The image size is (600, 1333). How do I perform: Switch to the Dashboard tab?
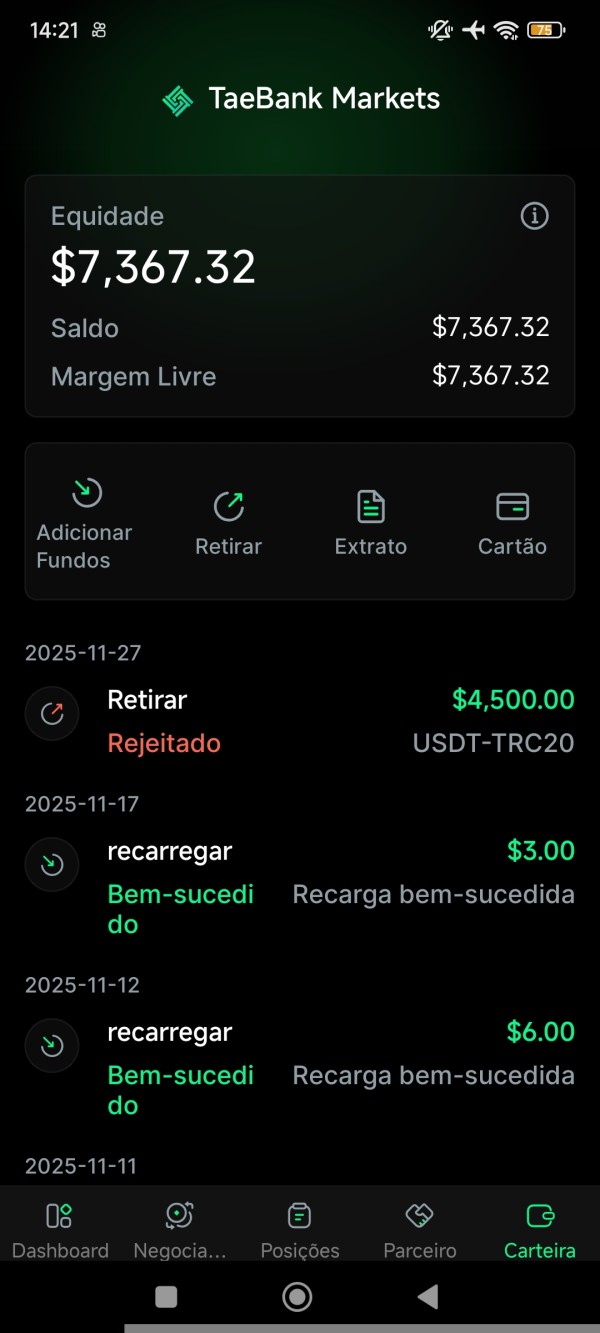point(60,1230)
